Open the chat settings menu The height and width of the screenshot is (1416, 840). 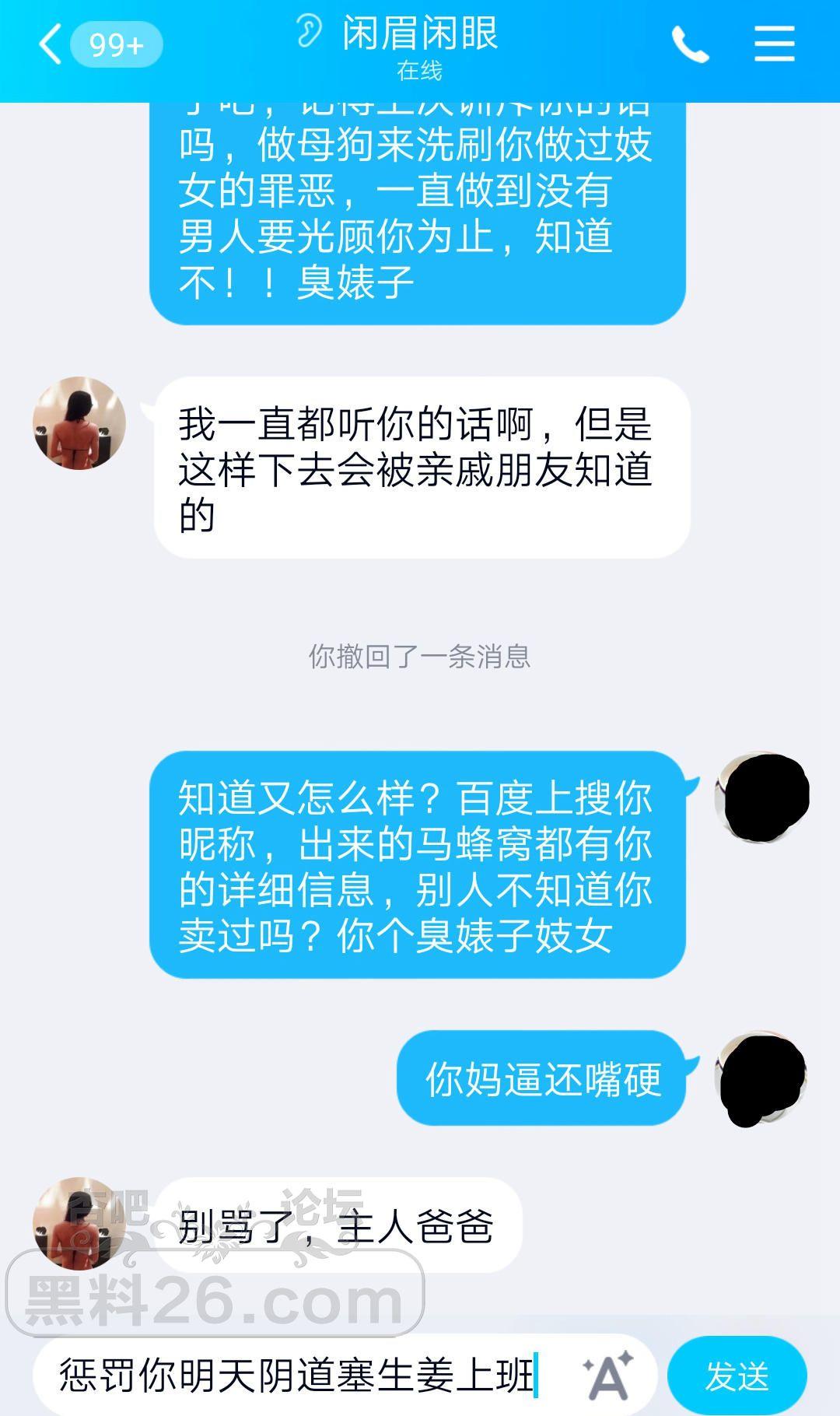click(x=774, y=44)
